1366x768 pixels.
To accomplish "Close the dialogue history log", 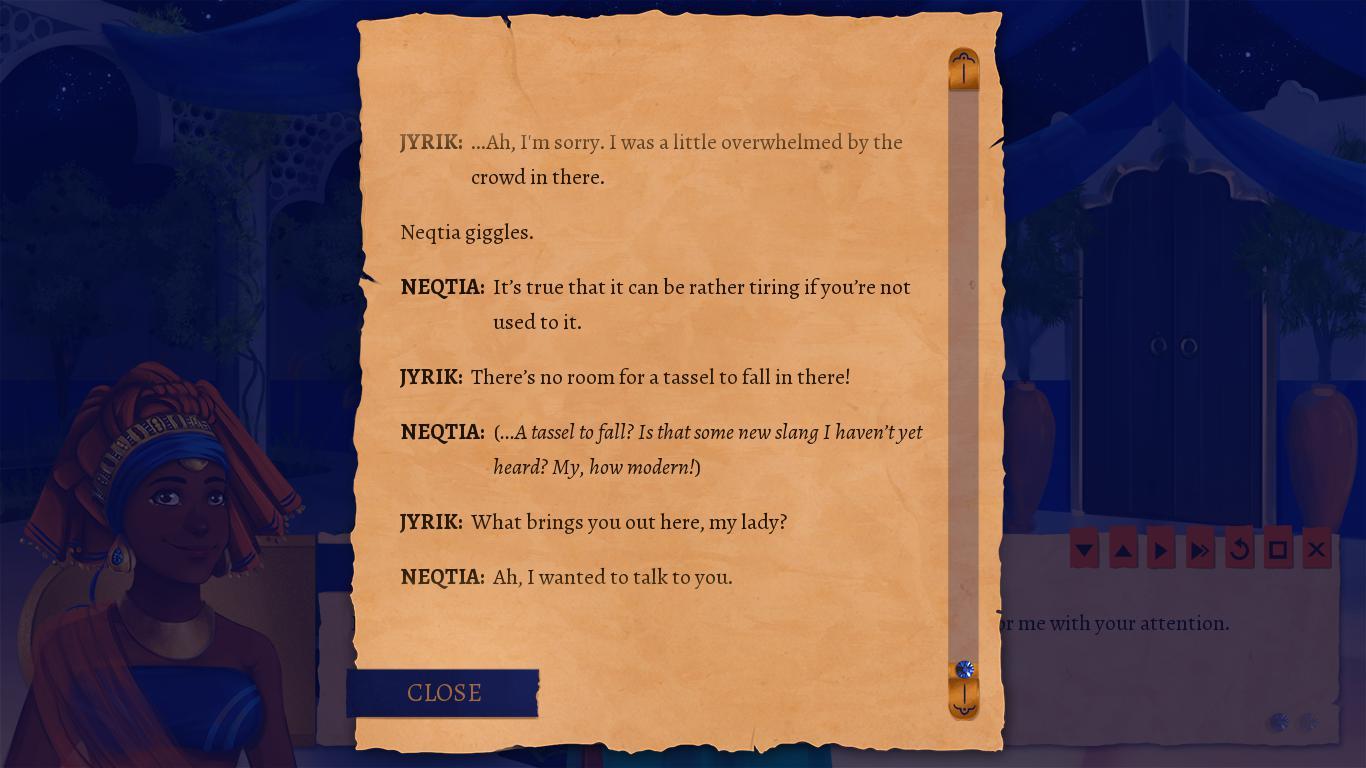I will tap(443, 693).
